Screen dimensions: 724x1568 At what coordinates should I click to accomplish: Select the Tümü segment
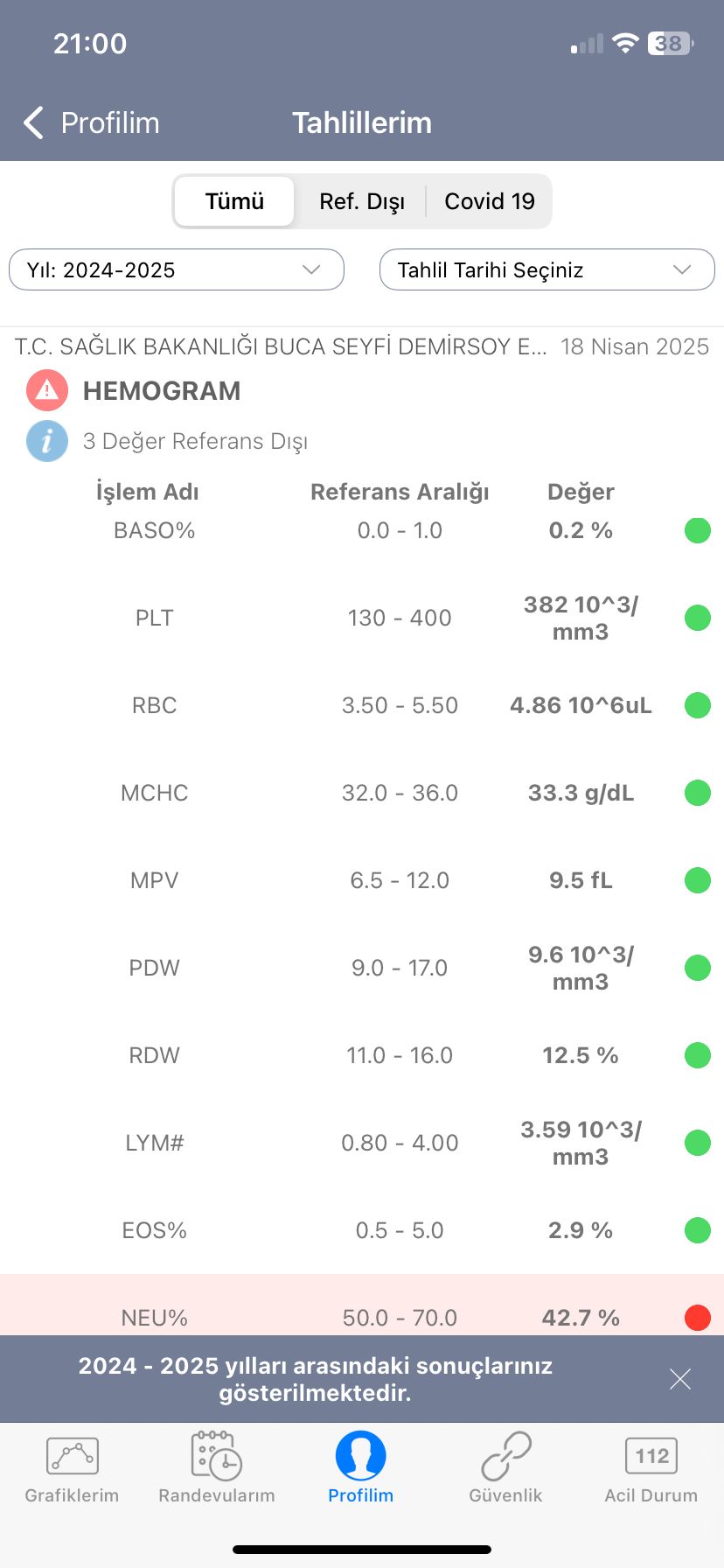point(234,201)
